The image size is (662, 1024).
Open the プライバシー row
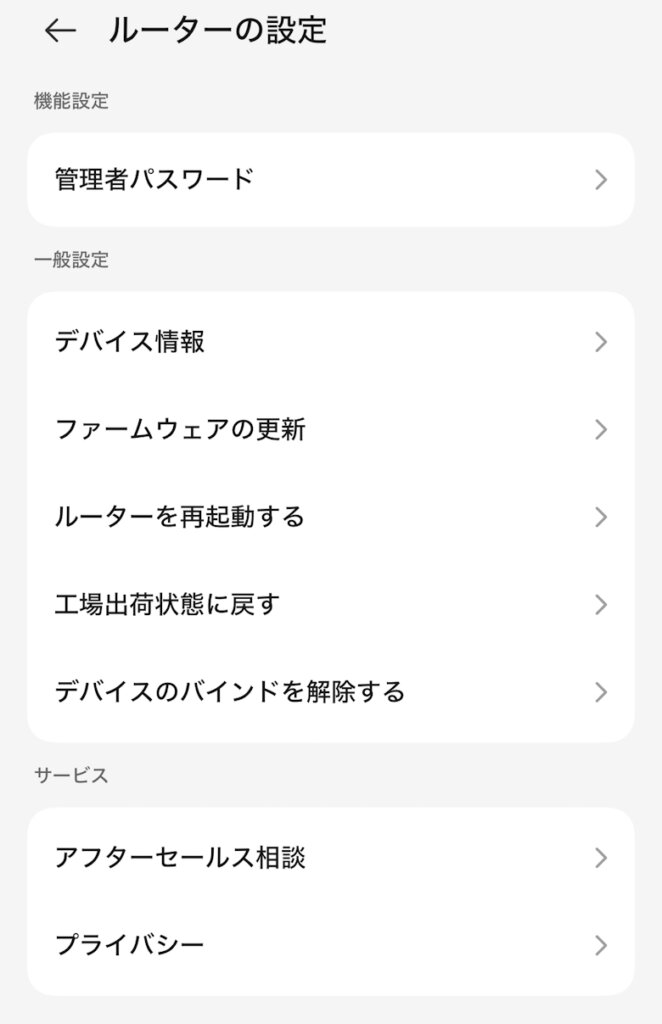click(x=330, y=945)
